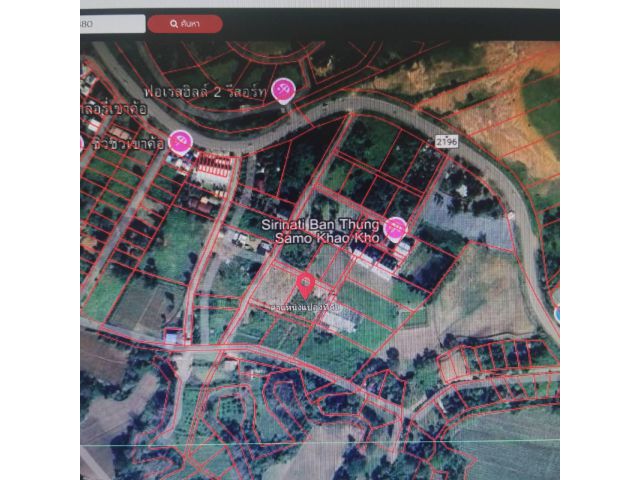Select the Sirinati Ban Thung Samo Khao Kho pin
640x480 pixels.
coord(396,229)
